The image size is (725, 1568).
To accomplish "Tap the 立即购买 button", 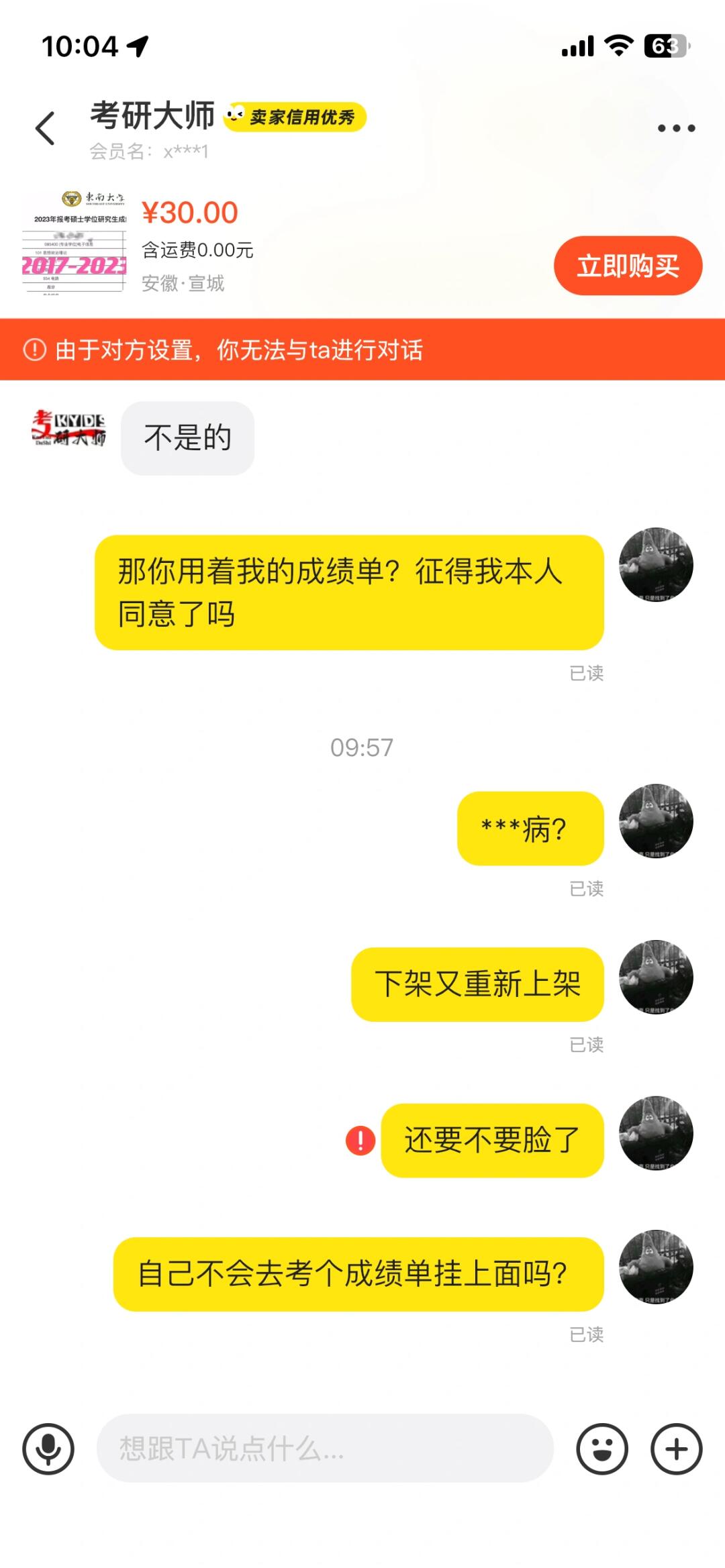I will tap(628, 266).
